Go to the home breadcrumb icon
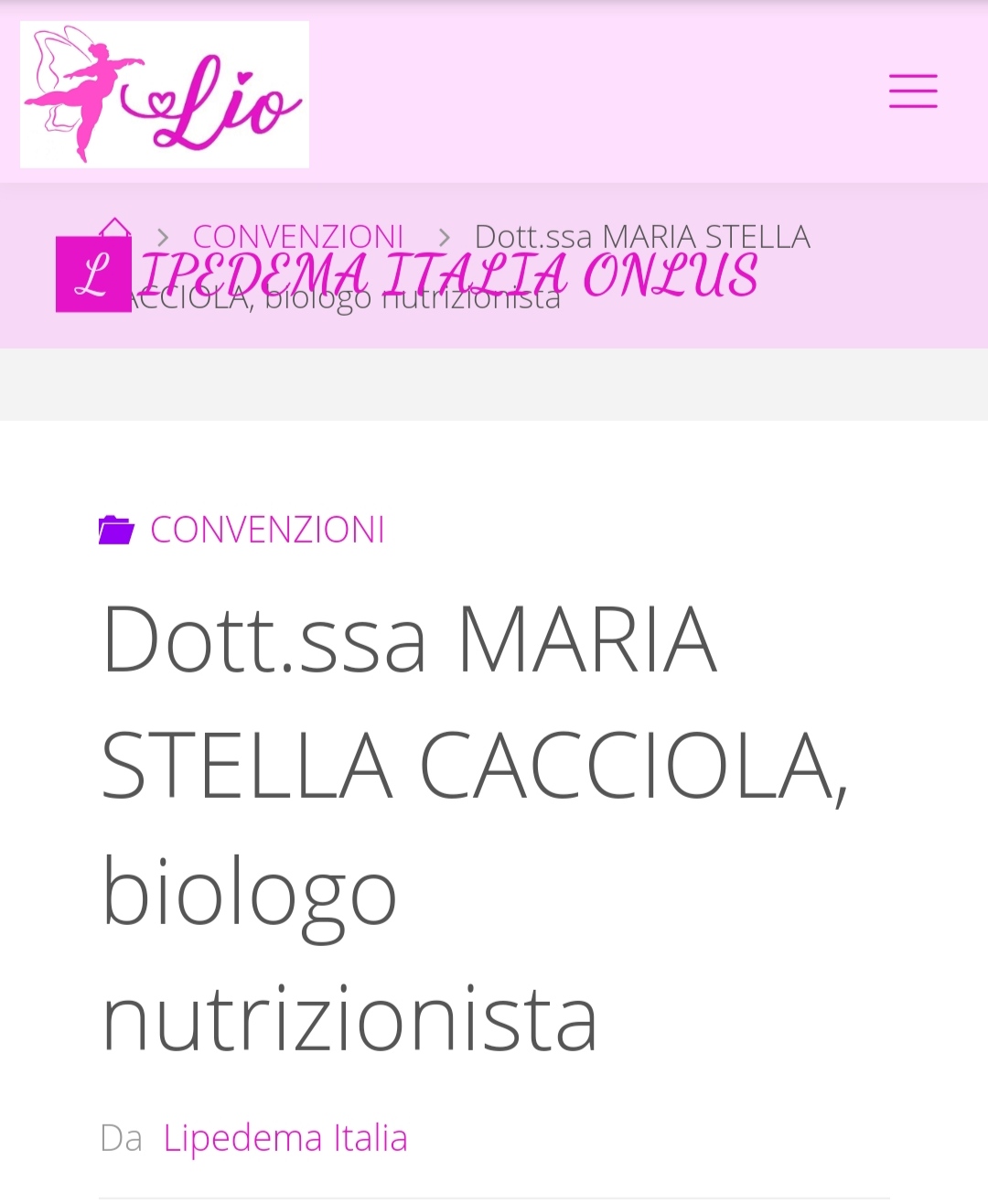The width and height of the screenshot is (988, 1204). pyautogui.click(x=114, y=229)
